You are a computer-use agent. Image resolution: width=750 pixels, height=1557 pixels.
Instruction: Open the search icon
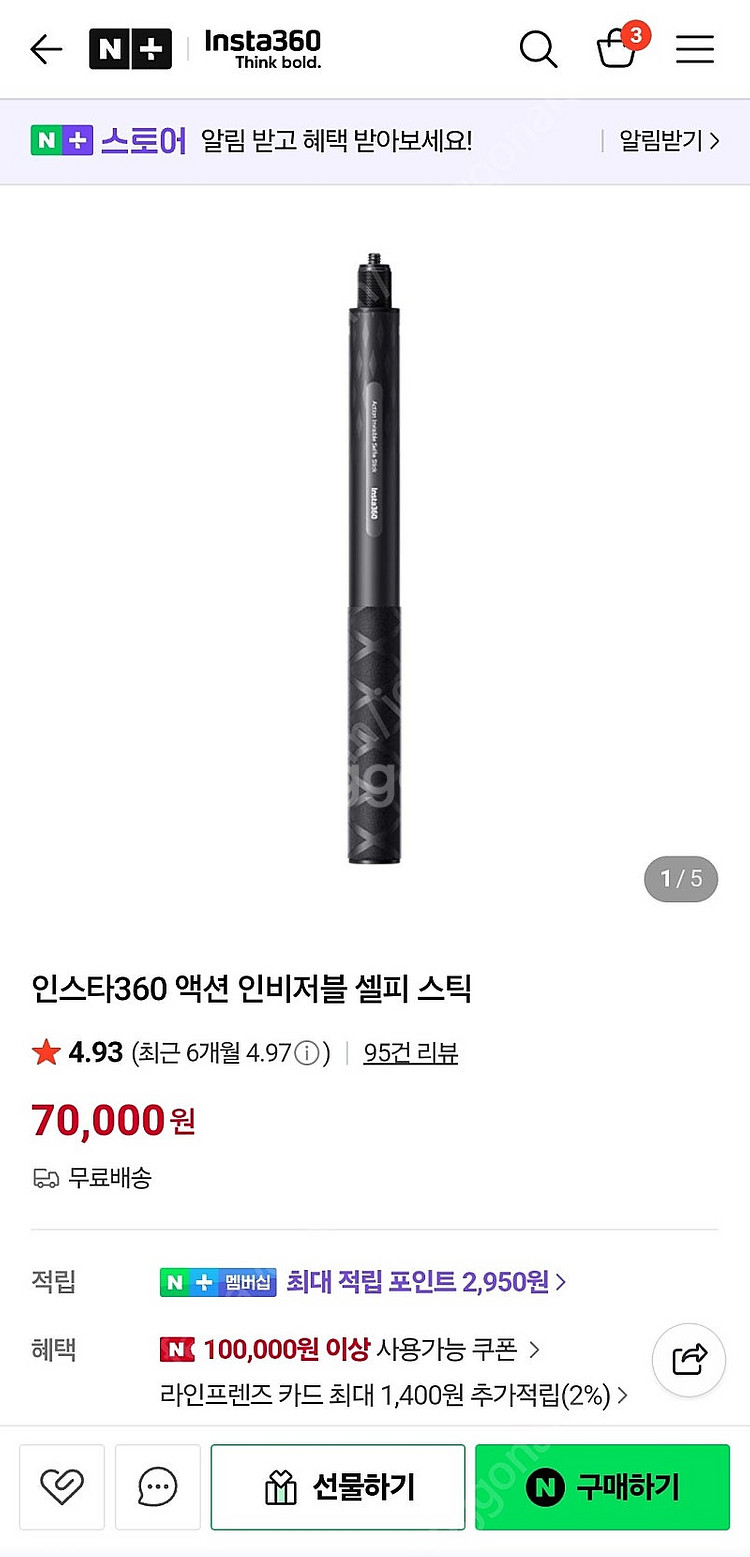(x=538, y=49)
